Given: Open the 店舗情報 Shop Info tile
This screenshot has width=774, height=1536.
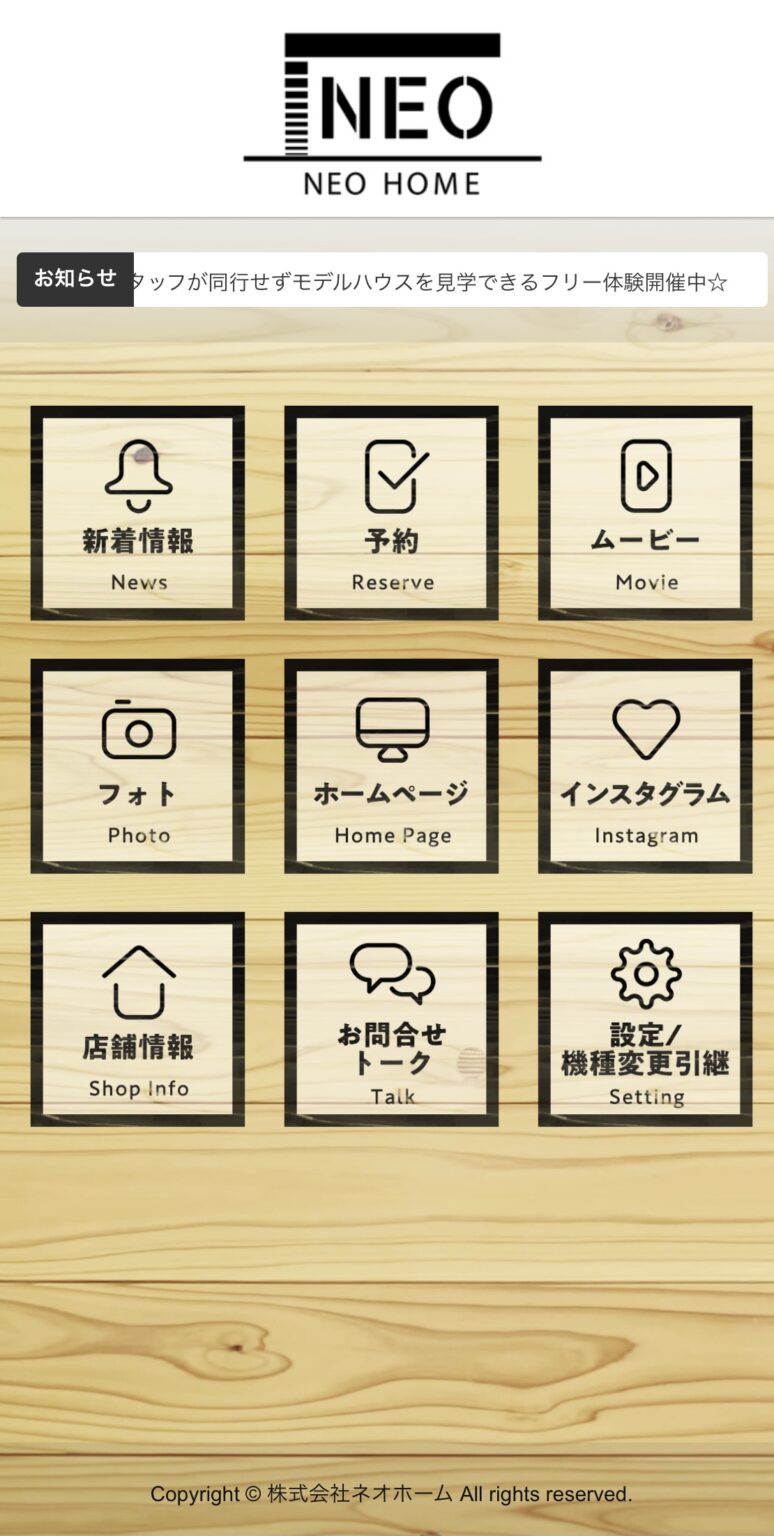Looking at the screenshot, I should [138, 1019].
